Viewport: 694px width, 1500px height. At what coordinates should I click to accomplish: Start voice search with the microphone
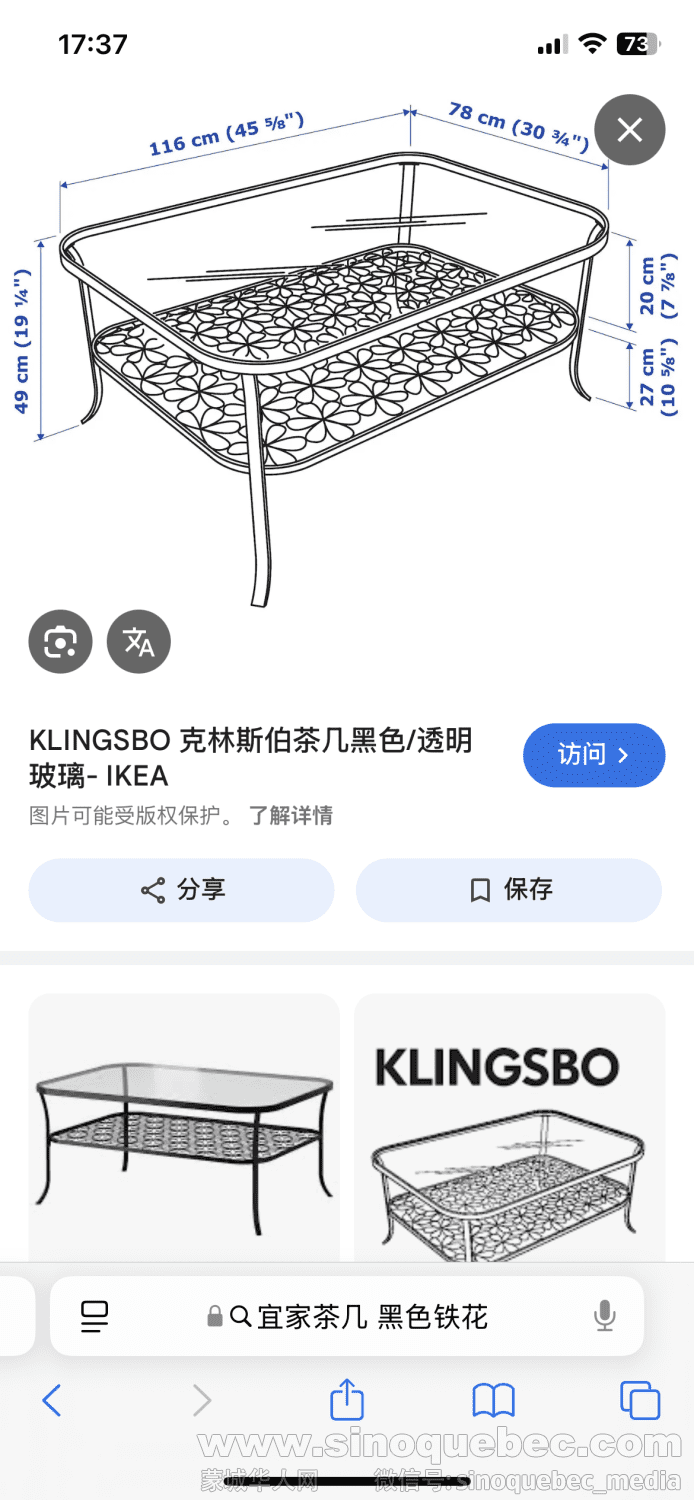click(604, 1316)
